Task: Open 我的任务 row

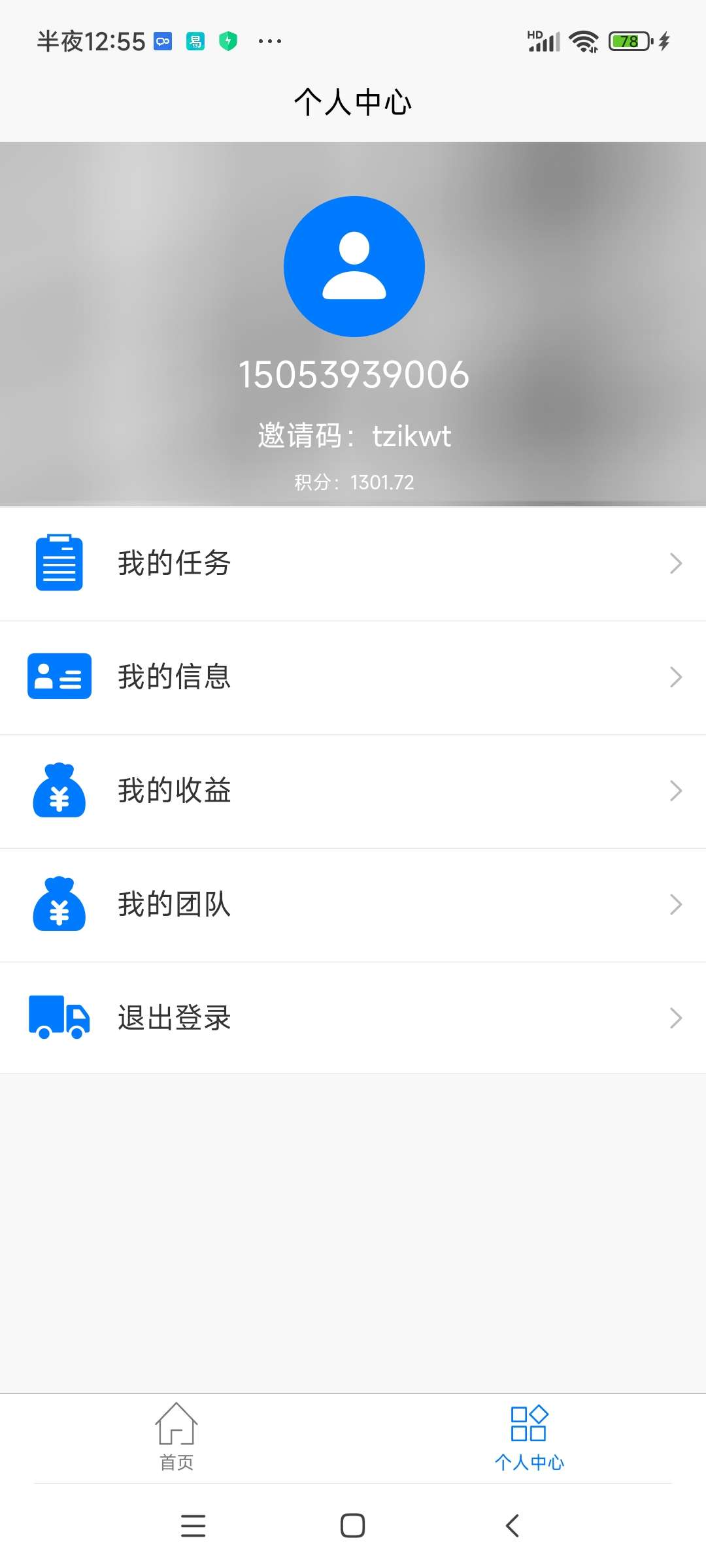Action: tap(353, 564)
